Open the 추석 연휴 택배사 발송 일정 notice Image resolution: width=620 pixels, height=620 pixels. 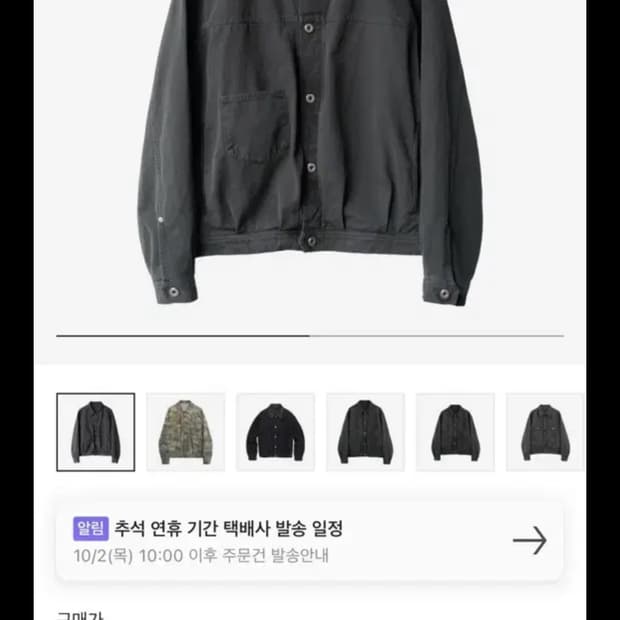coord(310,541)
